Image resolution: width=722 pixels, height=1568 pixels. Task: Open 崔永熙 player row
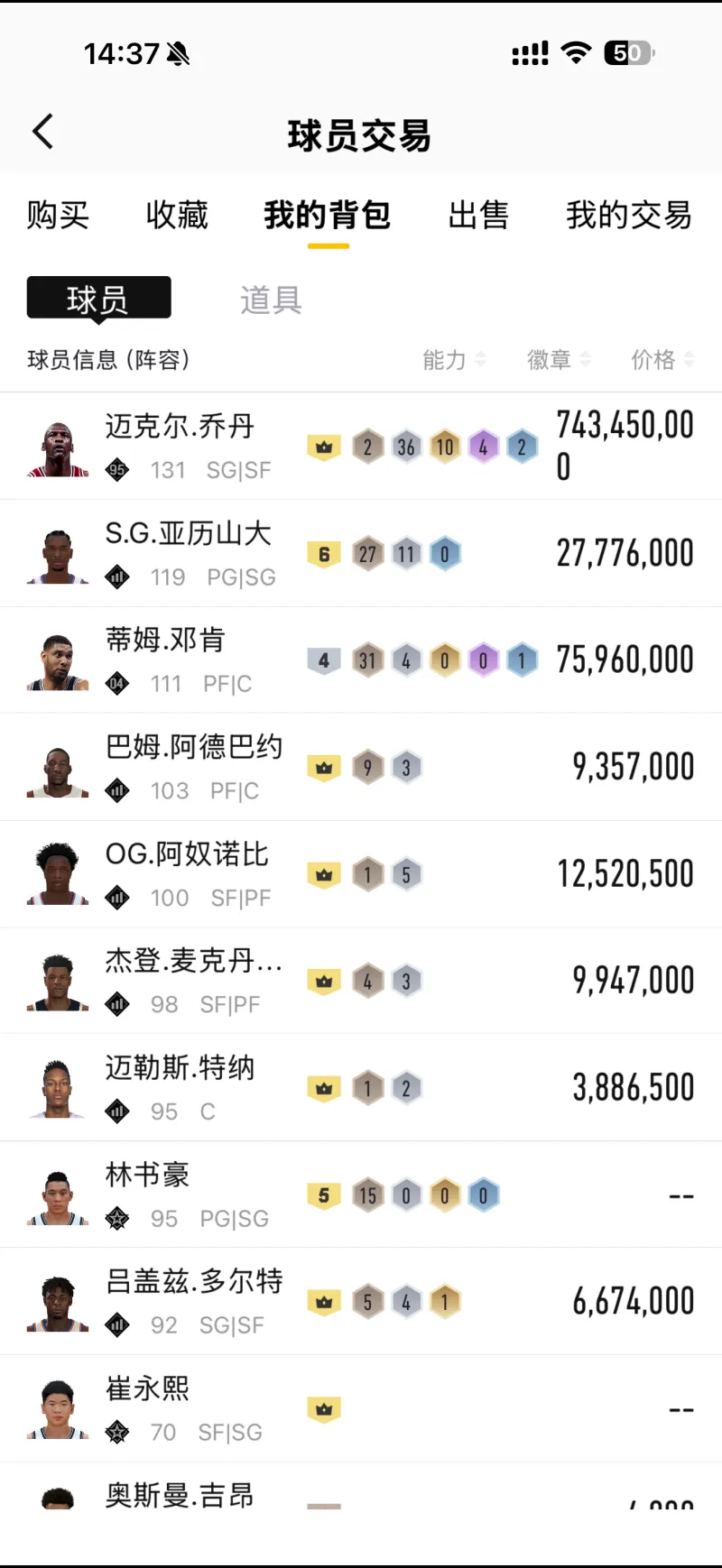coord(361,1408)
